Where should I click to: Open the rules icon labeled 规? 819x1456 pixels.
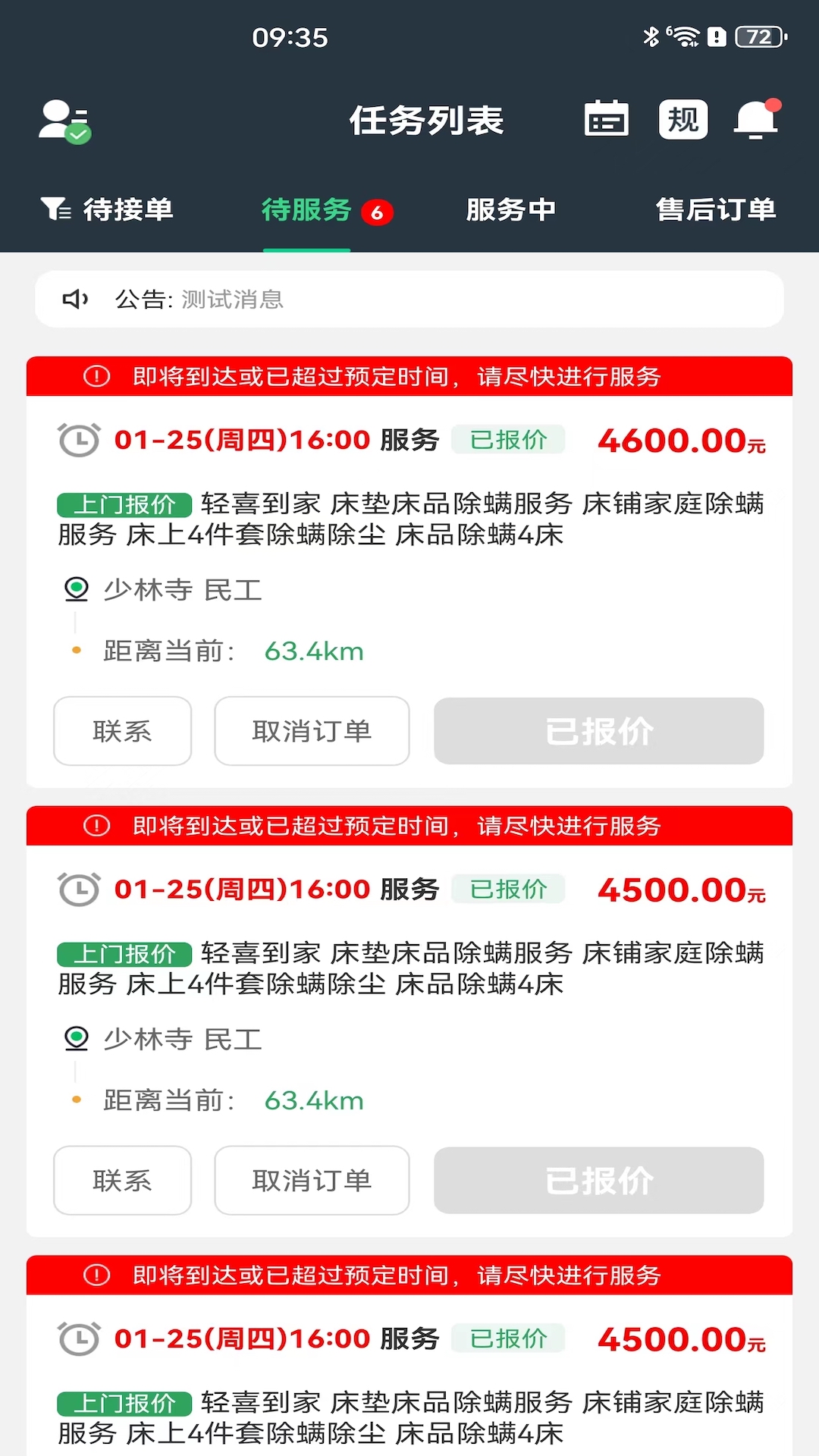pos(682,119)
